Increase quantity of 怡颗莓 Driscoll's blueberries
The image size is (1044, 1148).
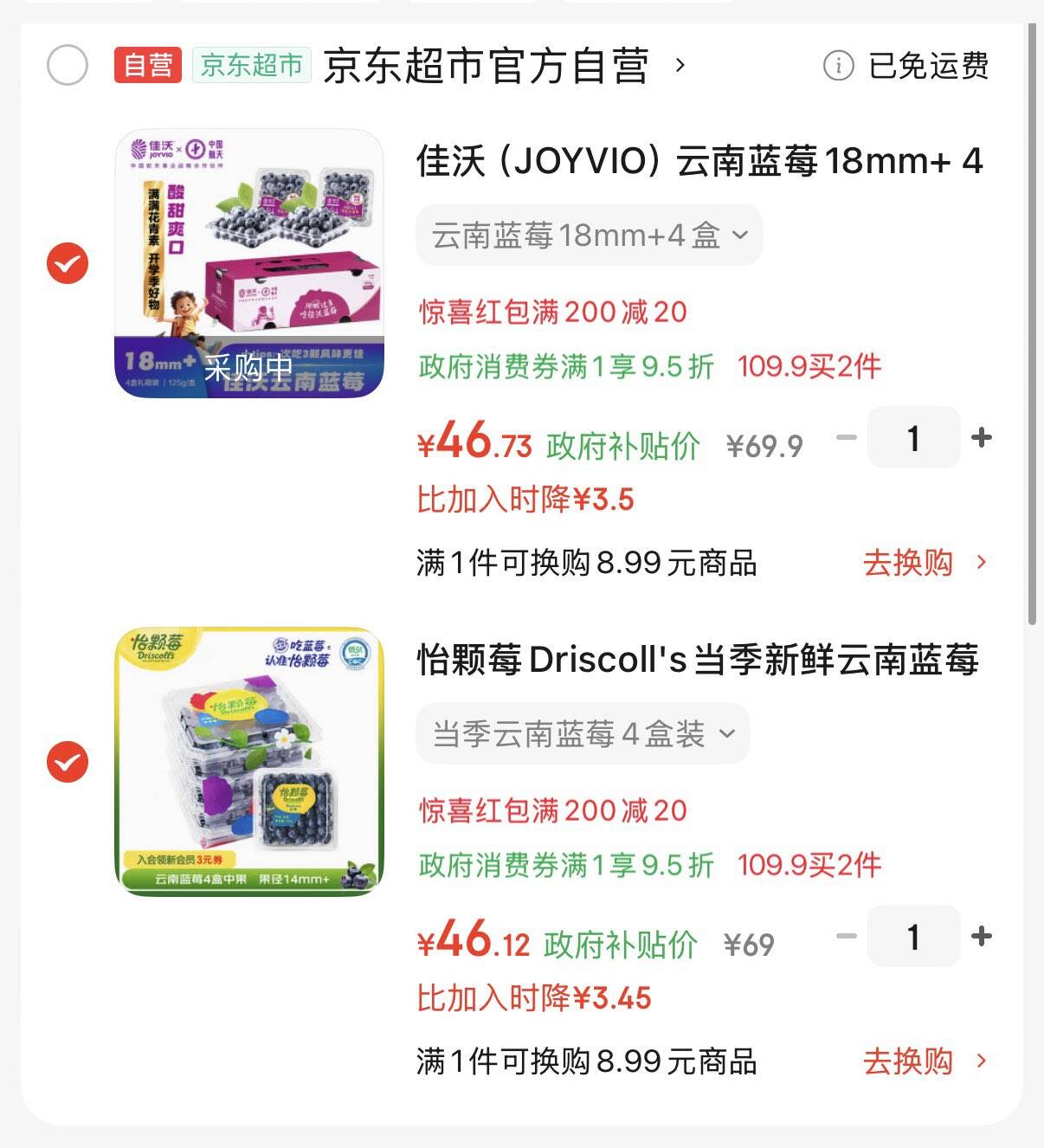pyautogui.click(x=982, y=937)
